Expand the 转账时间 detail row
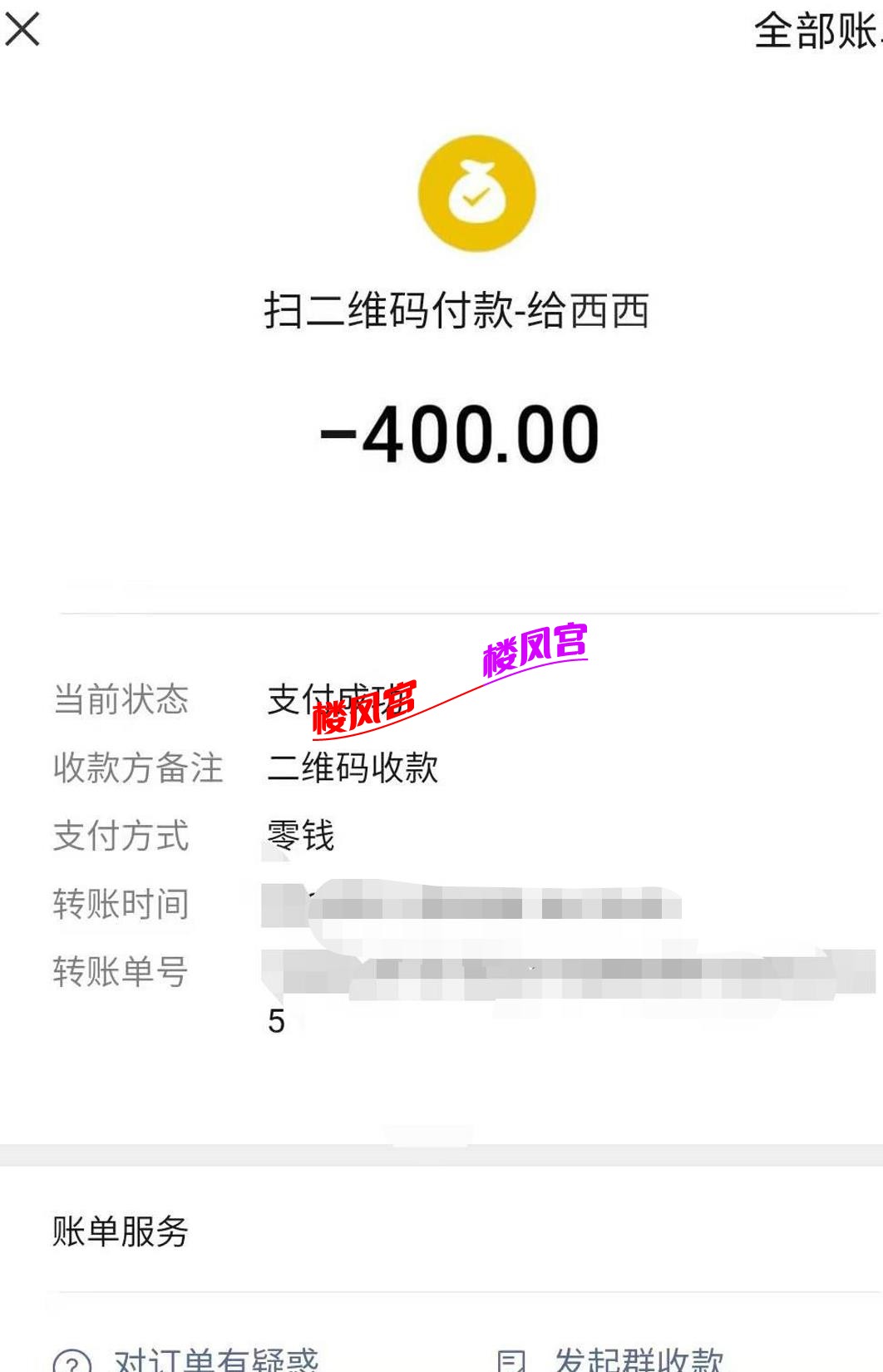This screenshot has height=1372, width=883. click(121, 906)
